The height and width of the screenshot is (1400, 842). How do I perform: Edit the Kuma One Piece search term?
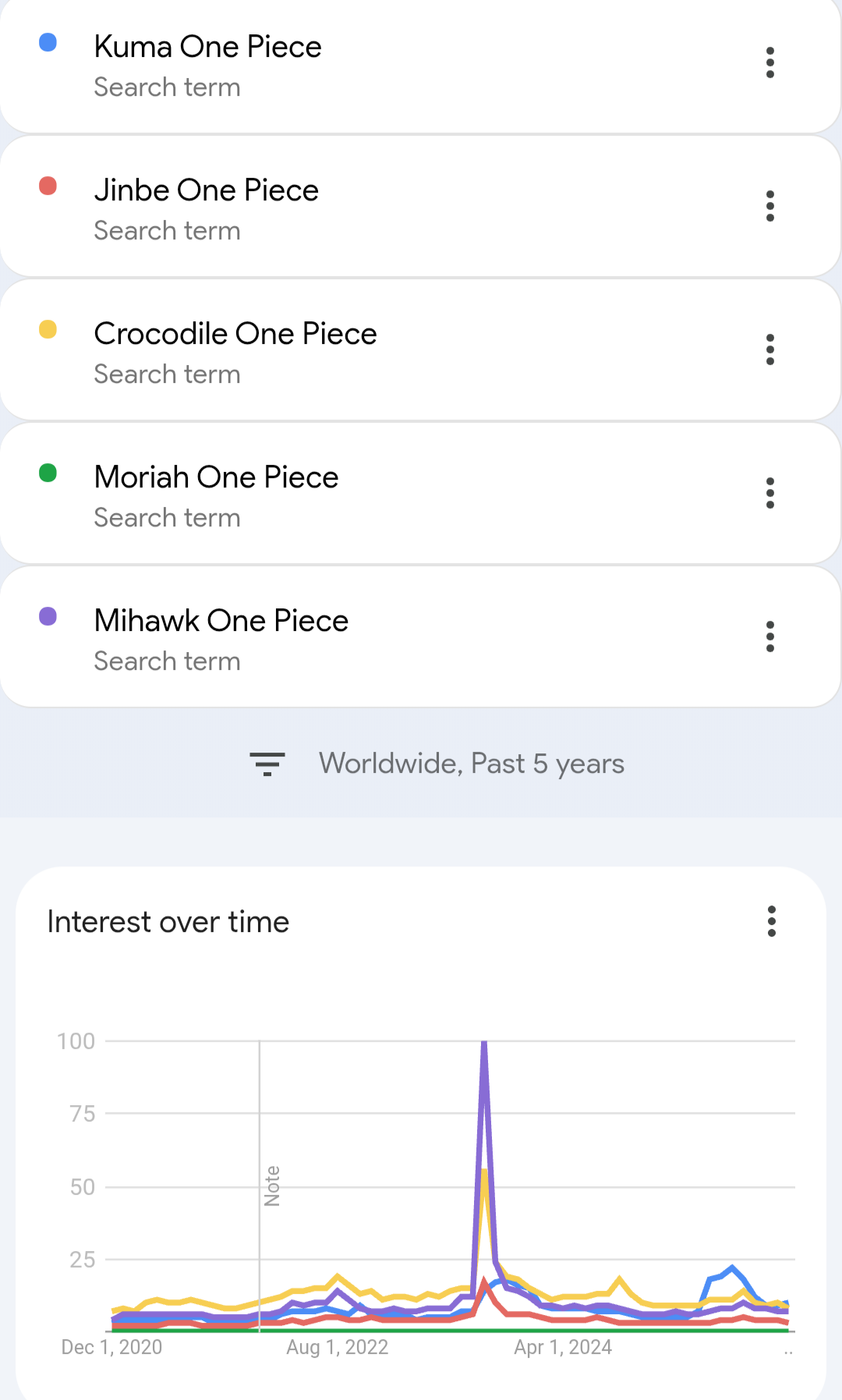(x=207, y=48)
